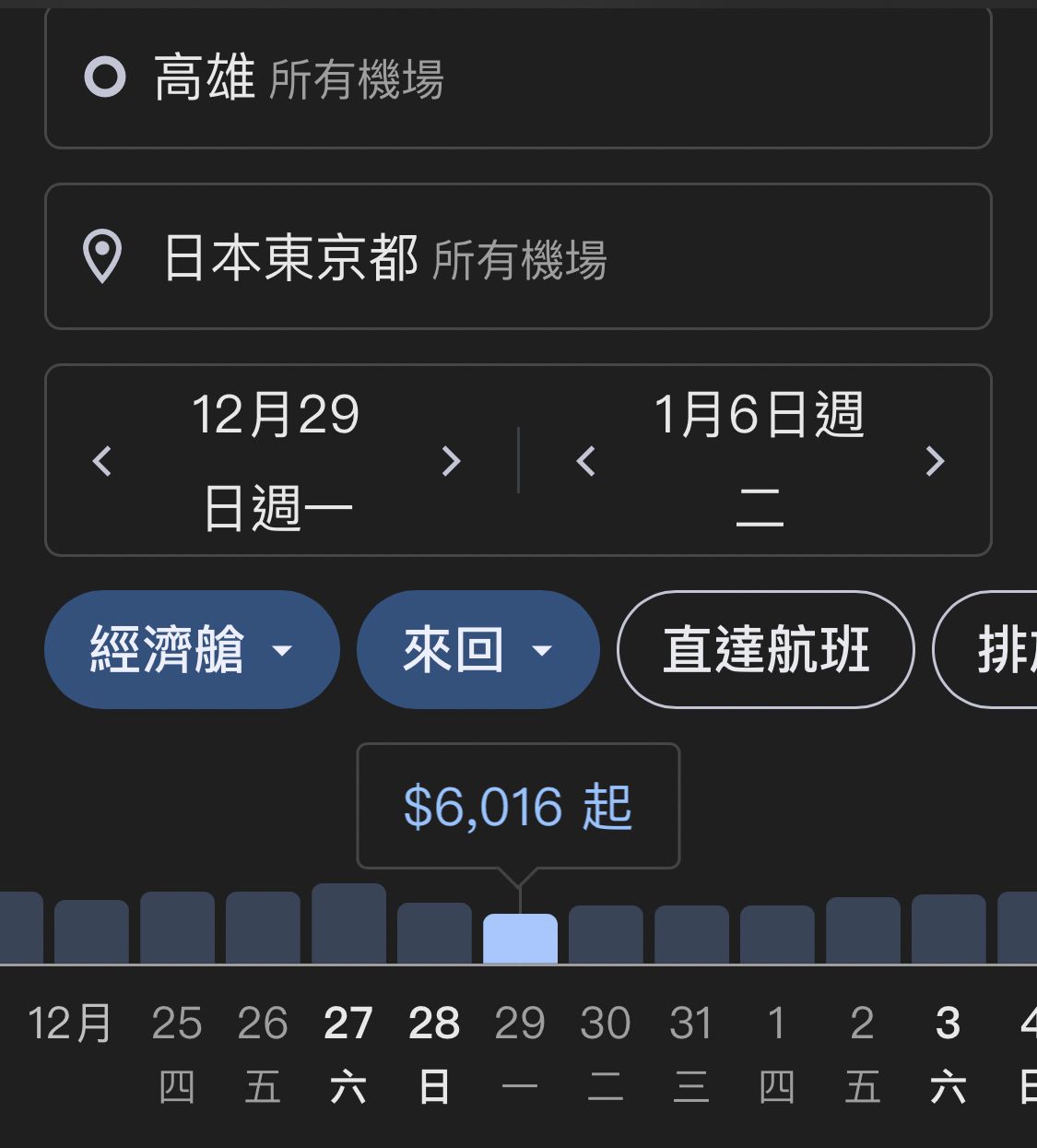Move return date one day earlier
Viewport: 1037px width, 1148px height.
[585, 461]
